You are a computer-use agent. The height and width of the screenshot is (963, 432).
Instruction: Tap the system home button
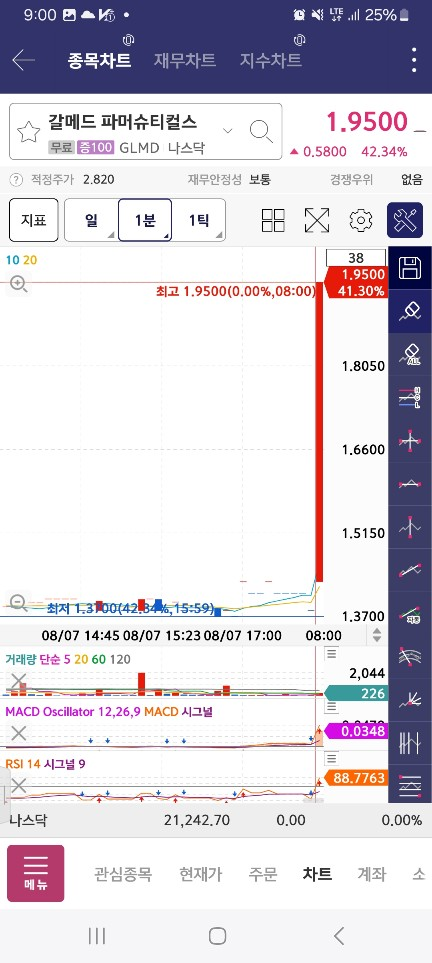(217, 936)
